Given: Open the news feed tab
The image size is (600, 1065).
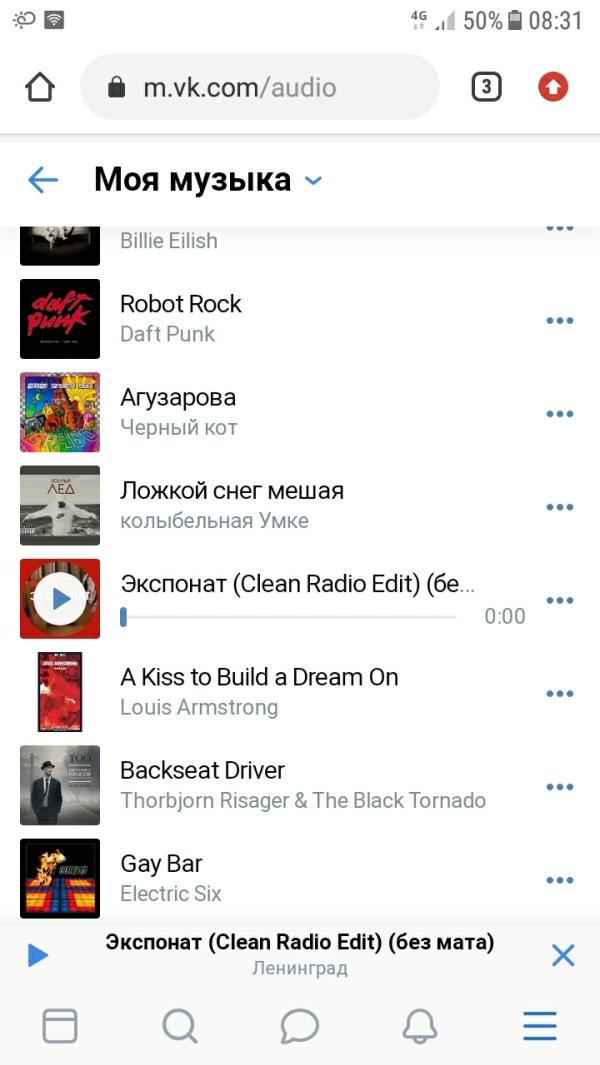Looking at the screenshot, I should 60,1026.
